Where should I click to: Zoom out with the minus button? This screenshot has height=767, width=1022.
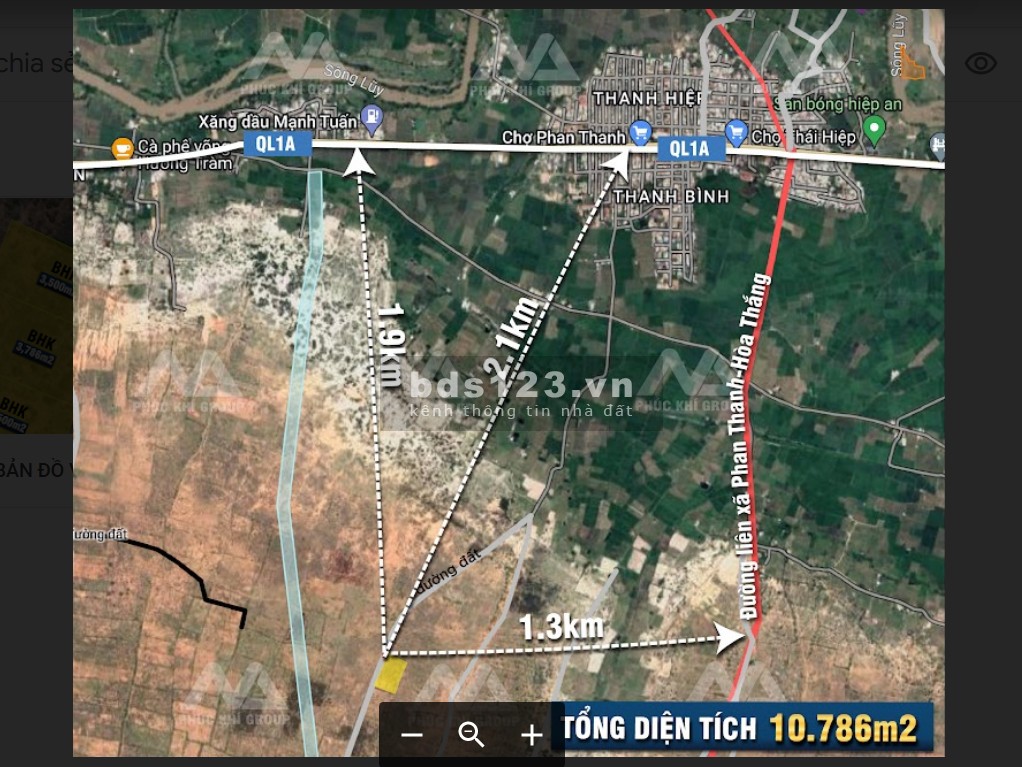pyautogui.click(x=411, y=735)
